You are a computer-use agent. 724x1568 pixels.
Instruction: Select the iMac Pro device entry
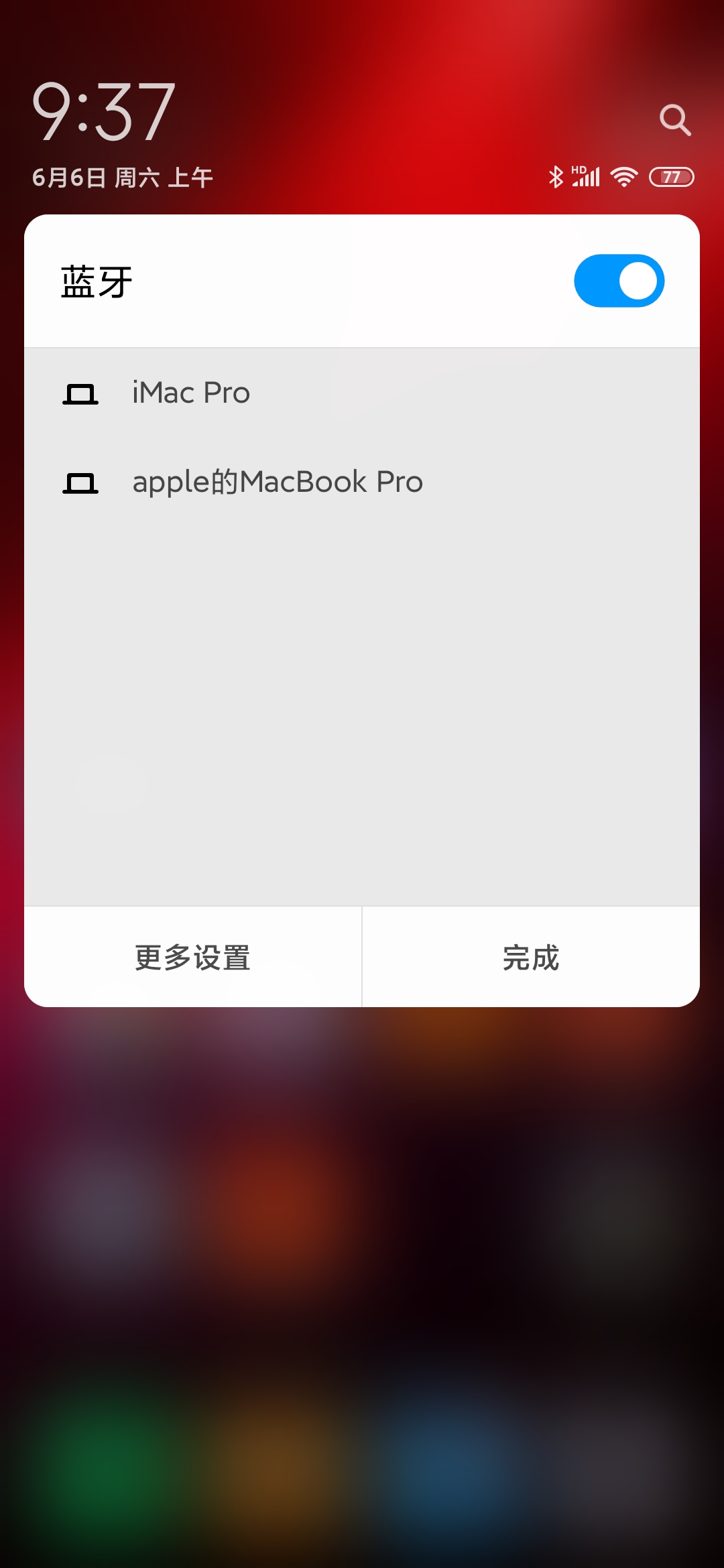pyautogui.click(x=190, y=393)
